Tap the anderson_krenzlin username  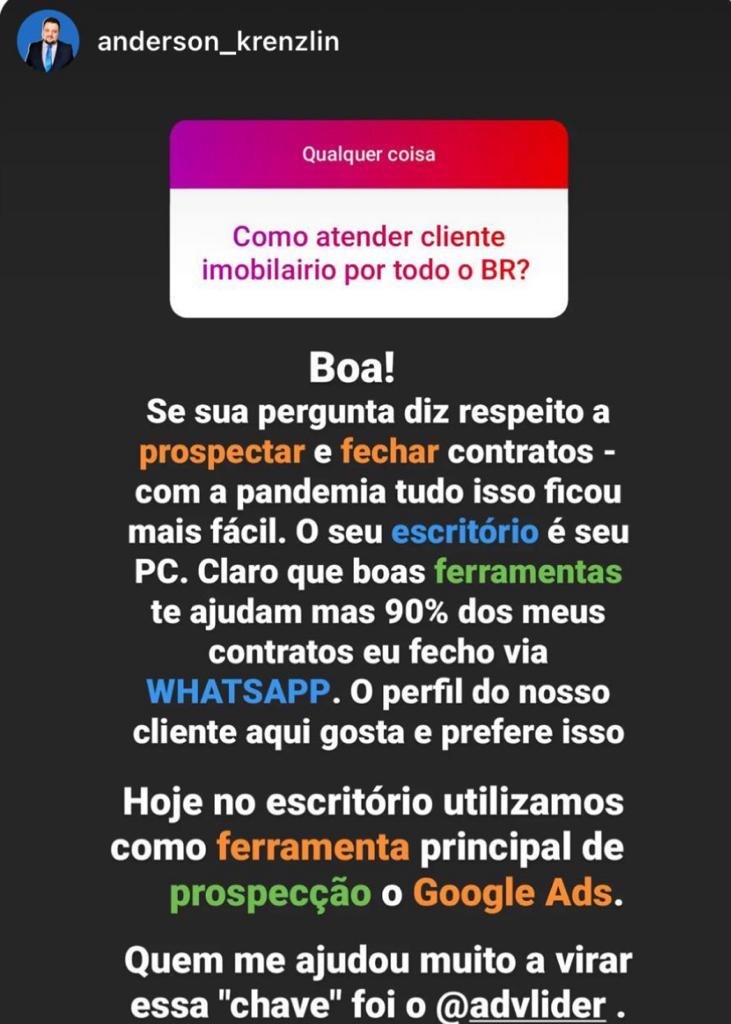coord(218,43)
